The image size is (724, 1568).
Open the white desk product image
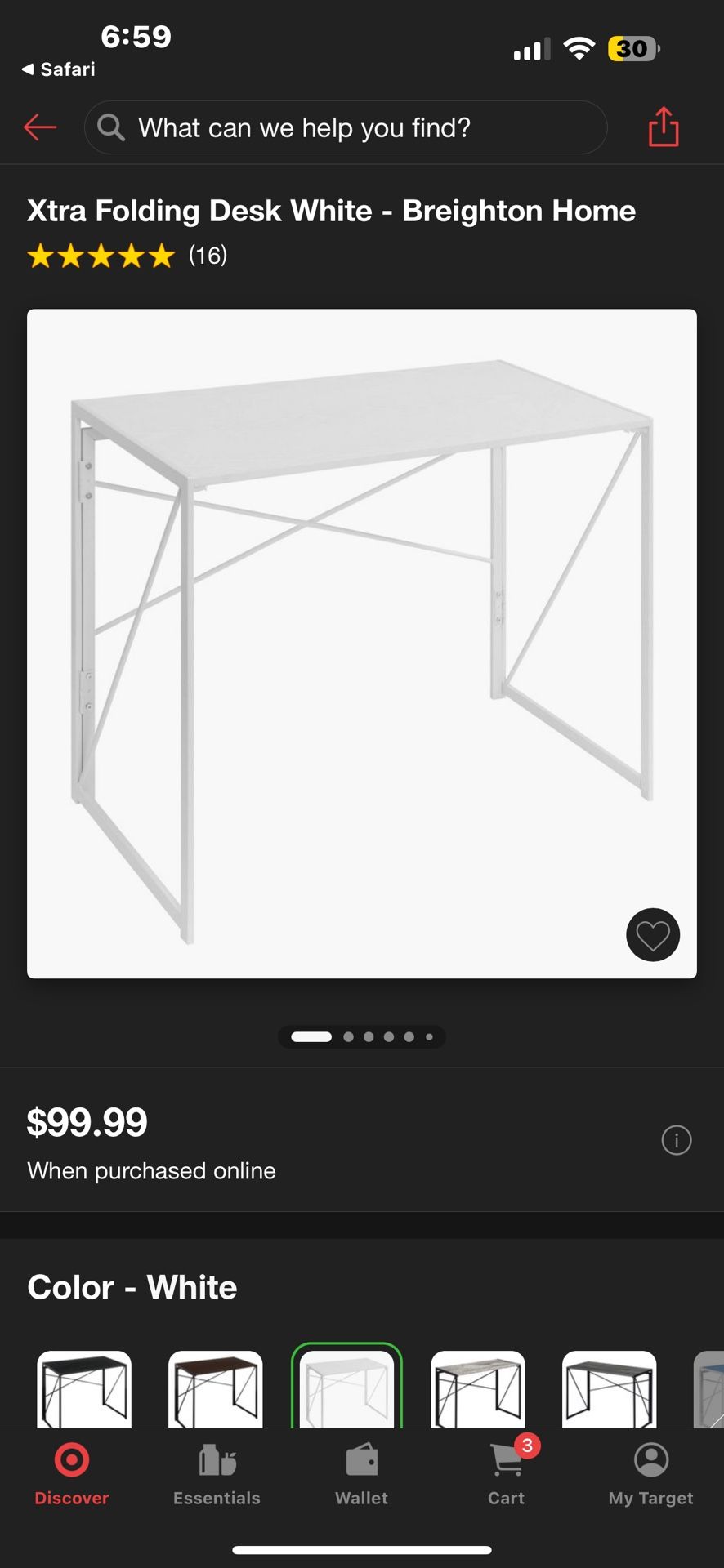(x=361, y=643)
